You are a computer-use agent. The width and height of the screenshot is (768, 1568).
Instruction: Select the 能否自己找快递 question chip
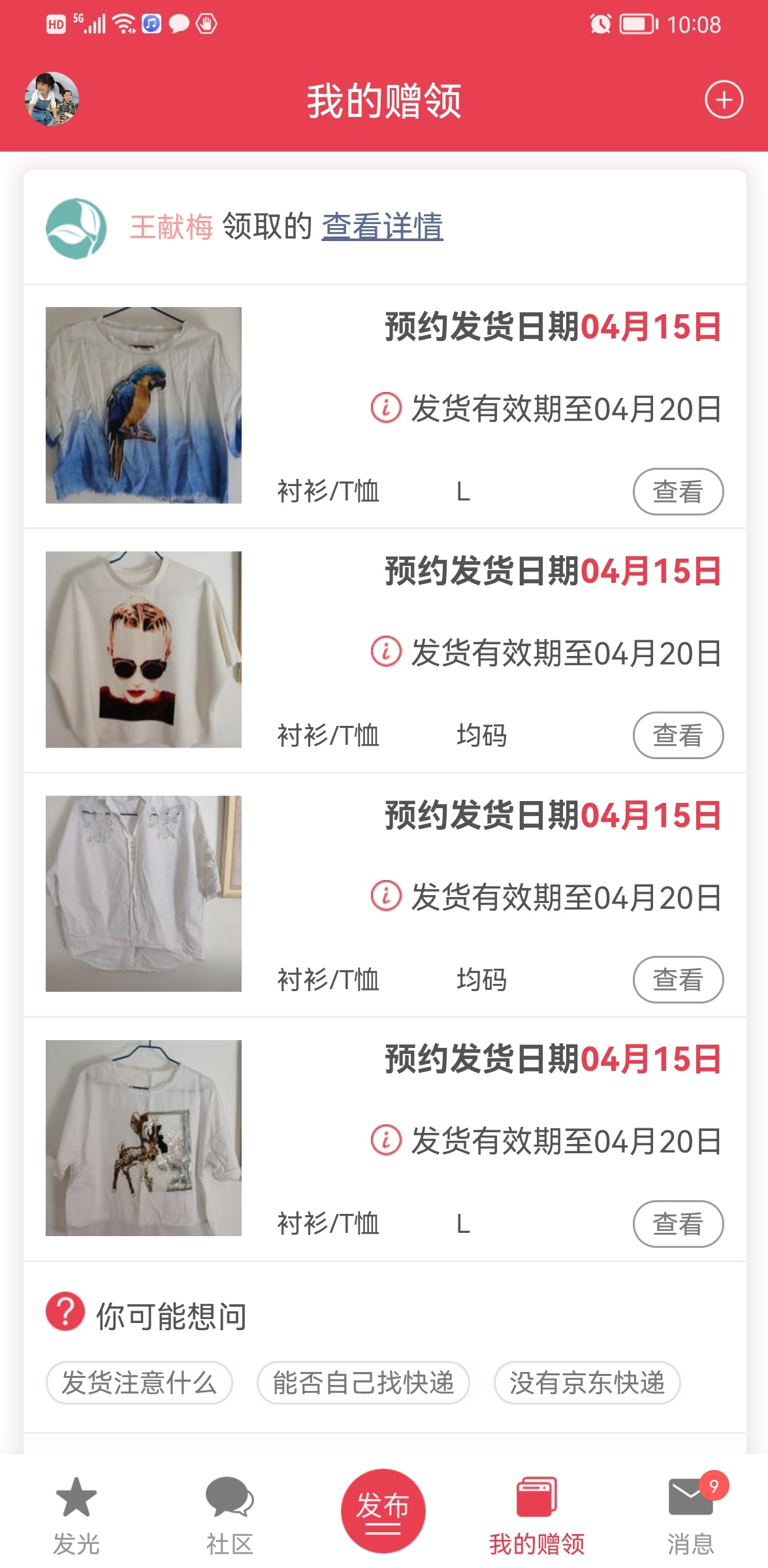(x=363, y=1382)
